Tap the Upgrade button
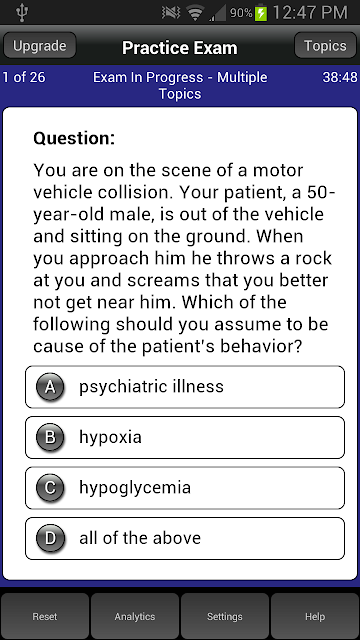Screen dimensions: 360x640 tap(40, 46)
